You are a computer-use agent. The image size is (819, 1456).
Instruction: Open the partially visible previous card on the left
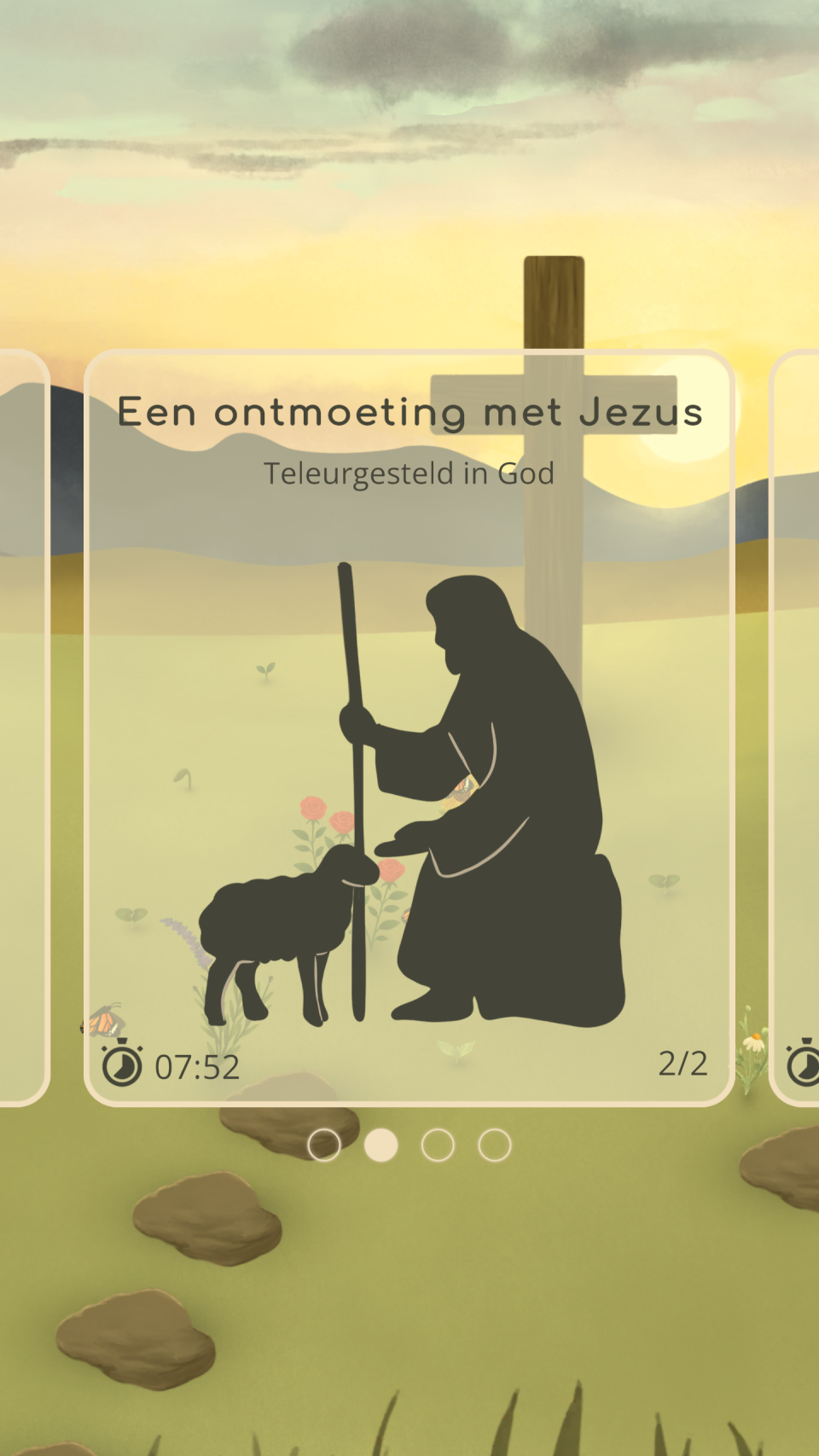[x=25, y=728]
